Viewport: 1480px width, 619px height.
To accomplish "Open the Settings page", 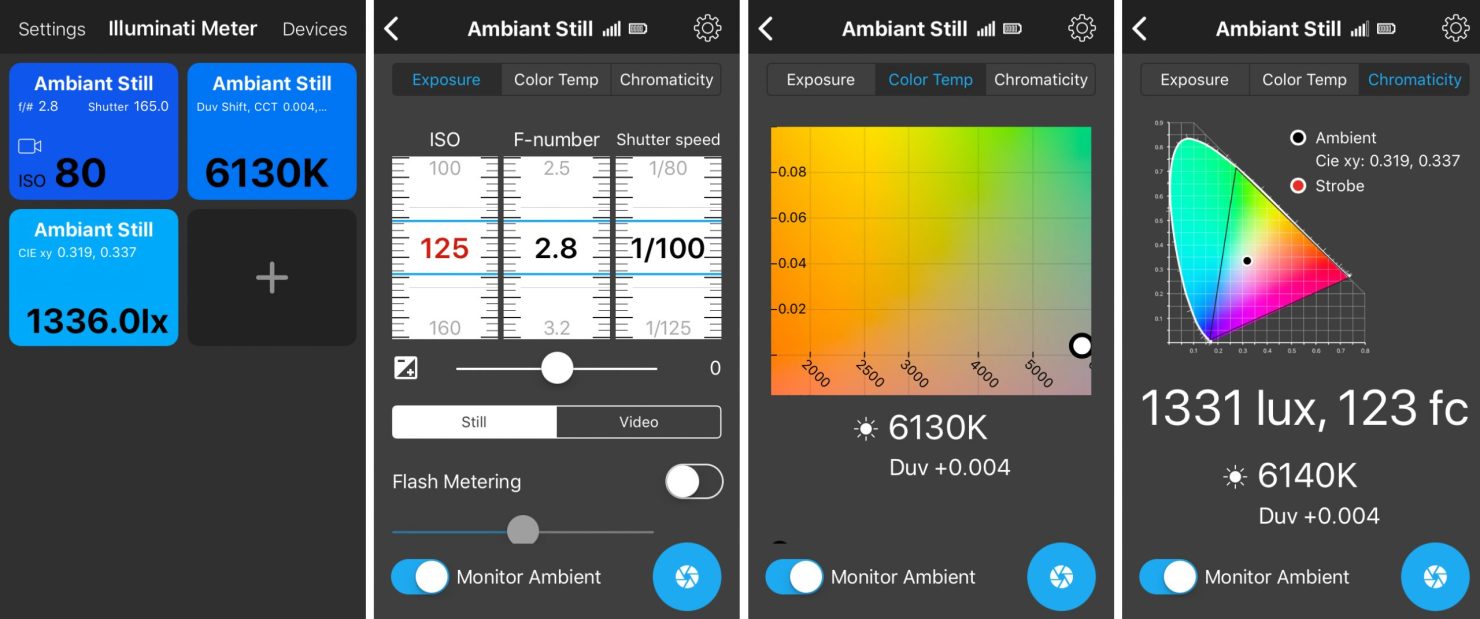I will (x=52, y=29).
